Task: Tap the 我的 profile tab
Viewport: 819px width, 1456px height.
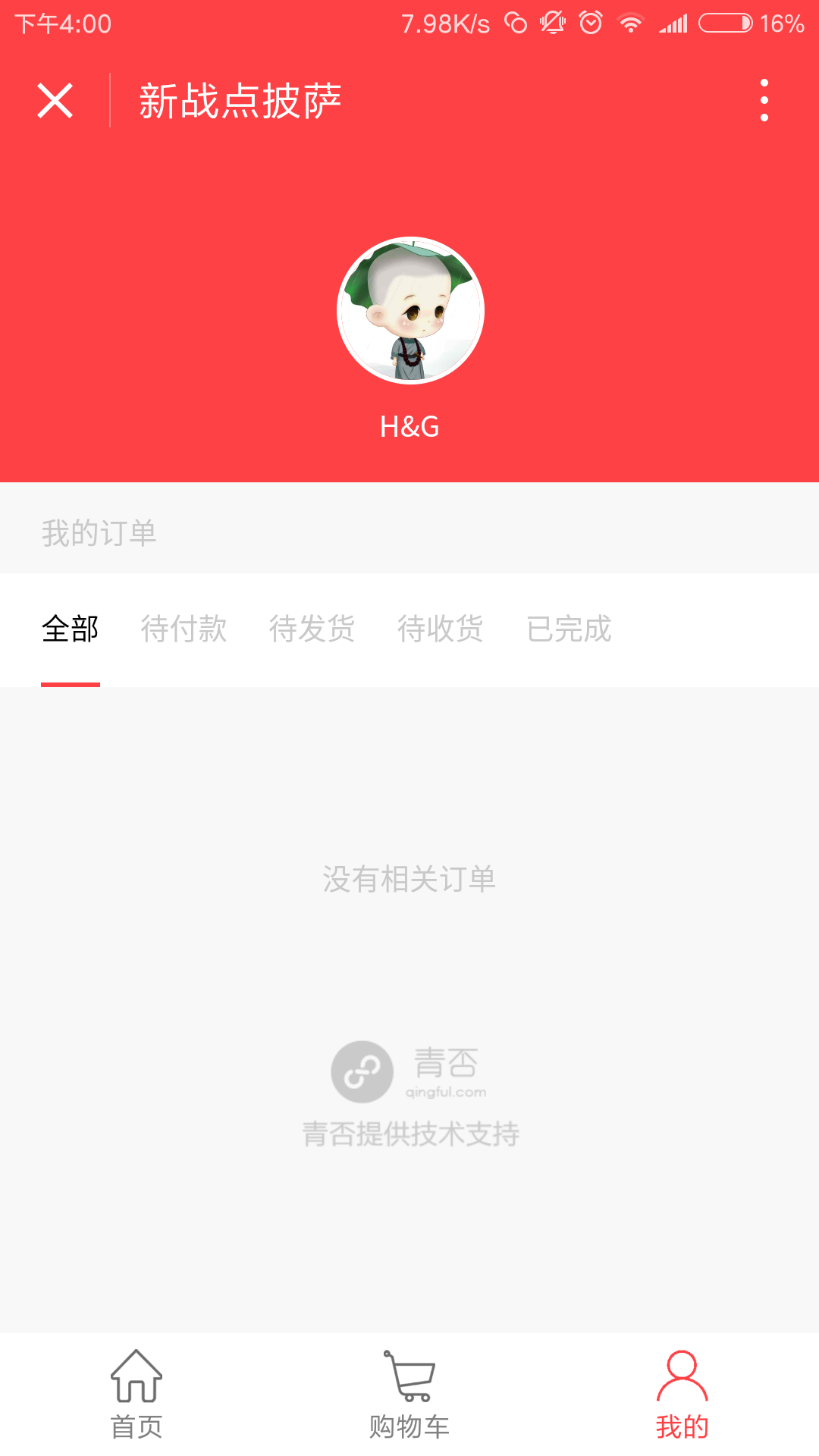Action: 682,1395
